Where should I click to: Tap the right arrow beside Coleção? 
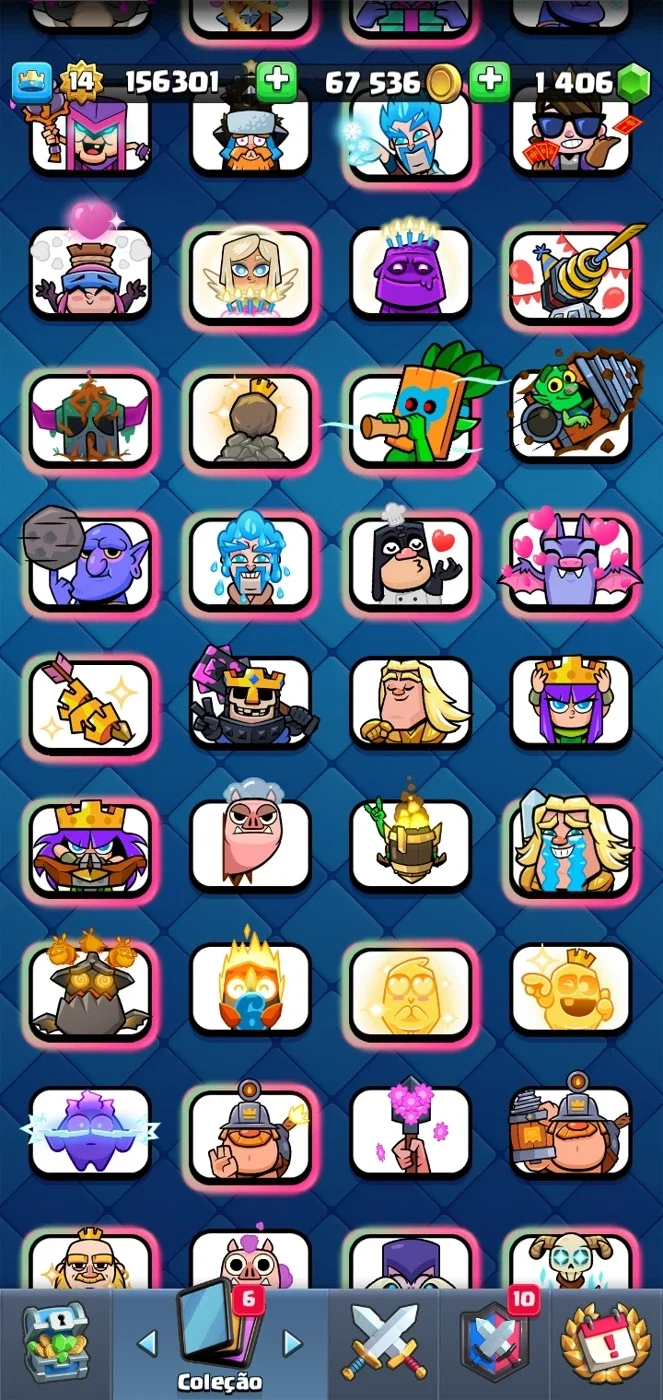click(x=292, y=1343)
